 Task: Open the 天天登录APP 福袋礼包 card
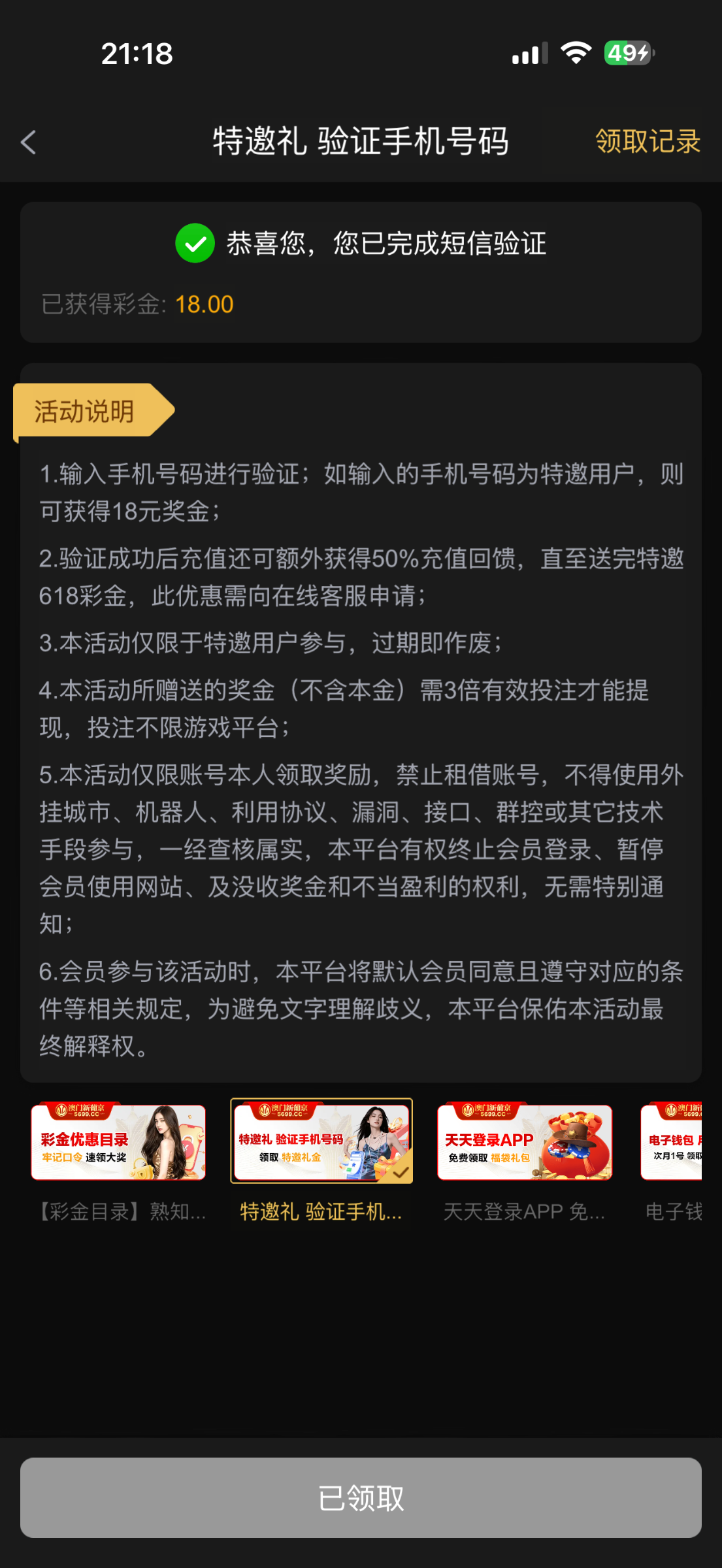click(525, 1143)
